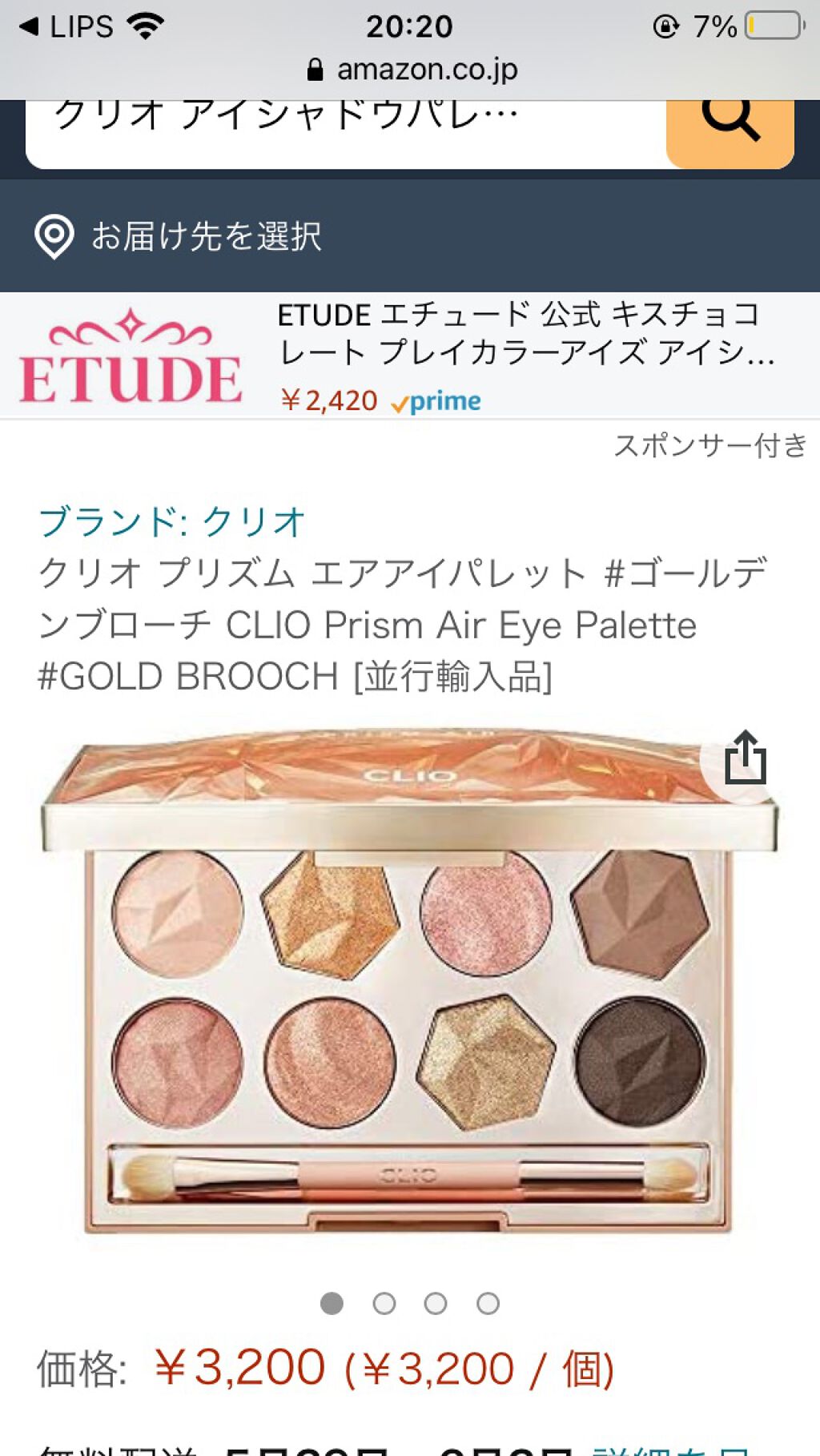This screenshot has height=1456, width=820.
Task: Open the CLIO palette product image
Action: click(408, 985)
